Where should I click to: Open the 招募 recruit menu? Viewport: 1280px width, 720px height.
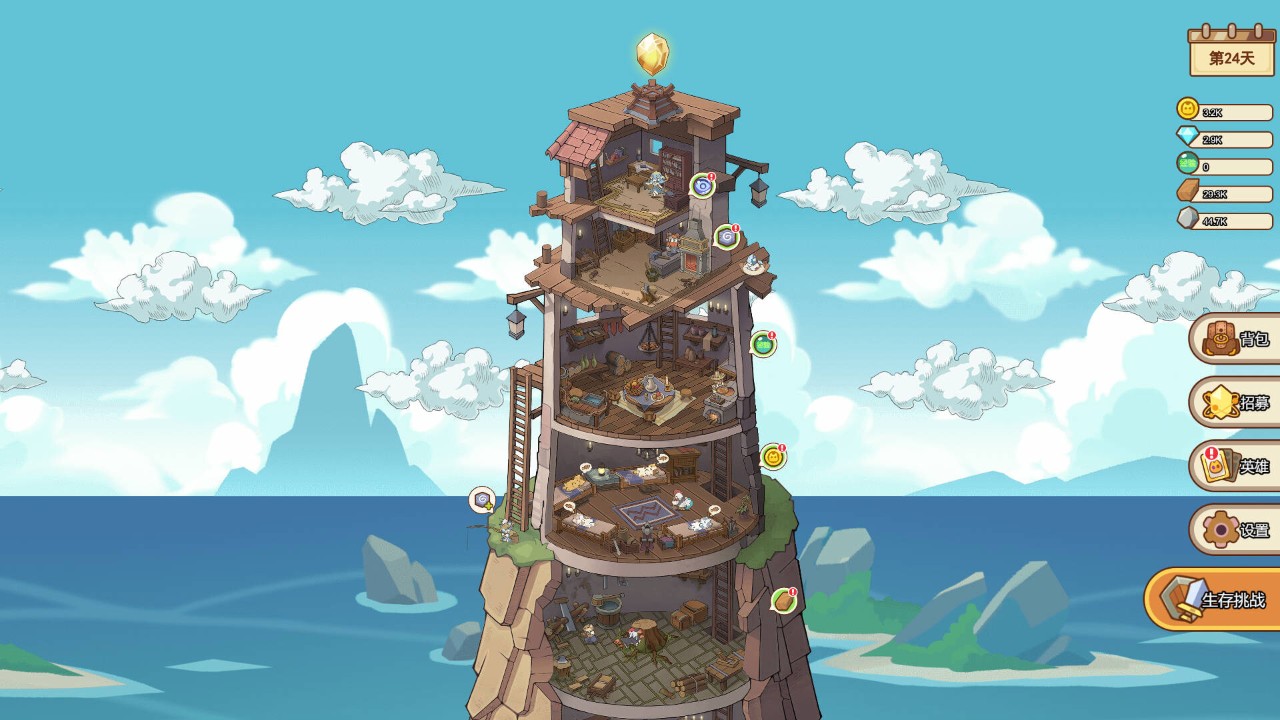coord(1238,403)
